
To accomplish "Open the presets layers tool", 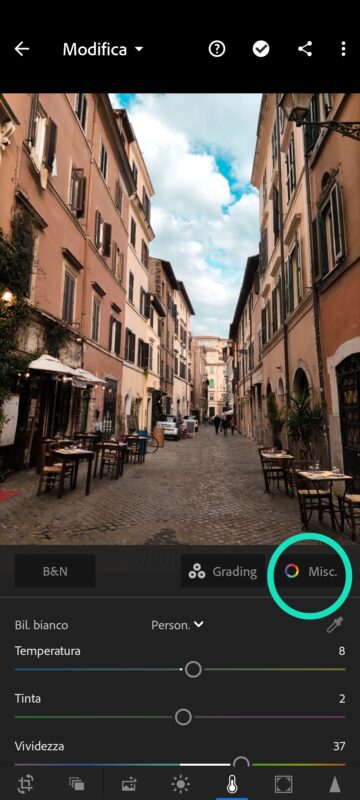I will (x=77, y=784).
